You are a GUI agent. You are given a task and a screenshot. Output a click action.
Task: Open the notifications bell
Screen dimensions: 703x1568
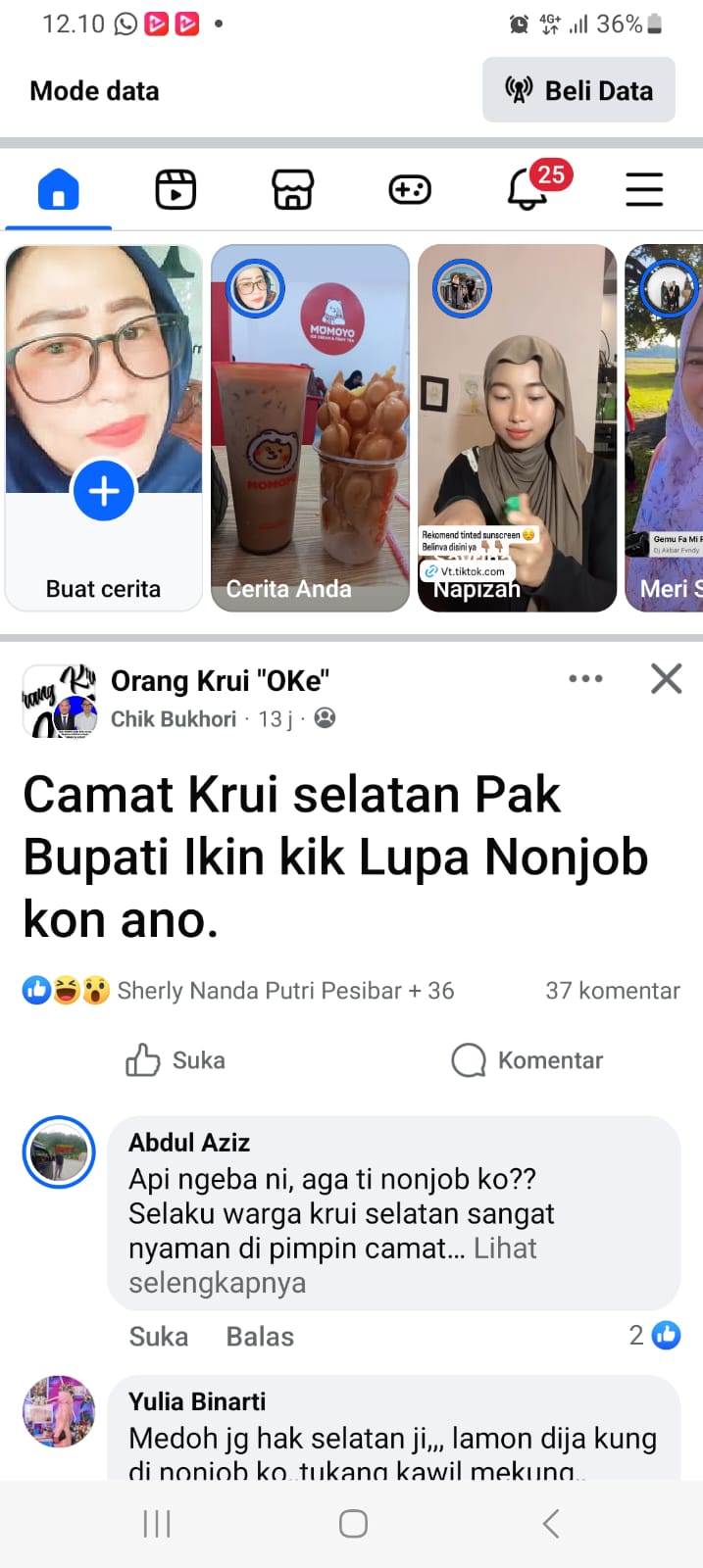pyautogui.click(x=527, y=189)
